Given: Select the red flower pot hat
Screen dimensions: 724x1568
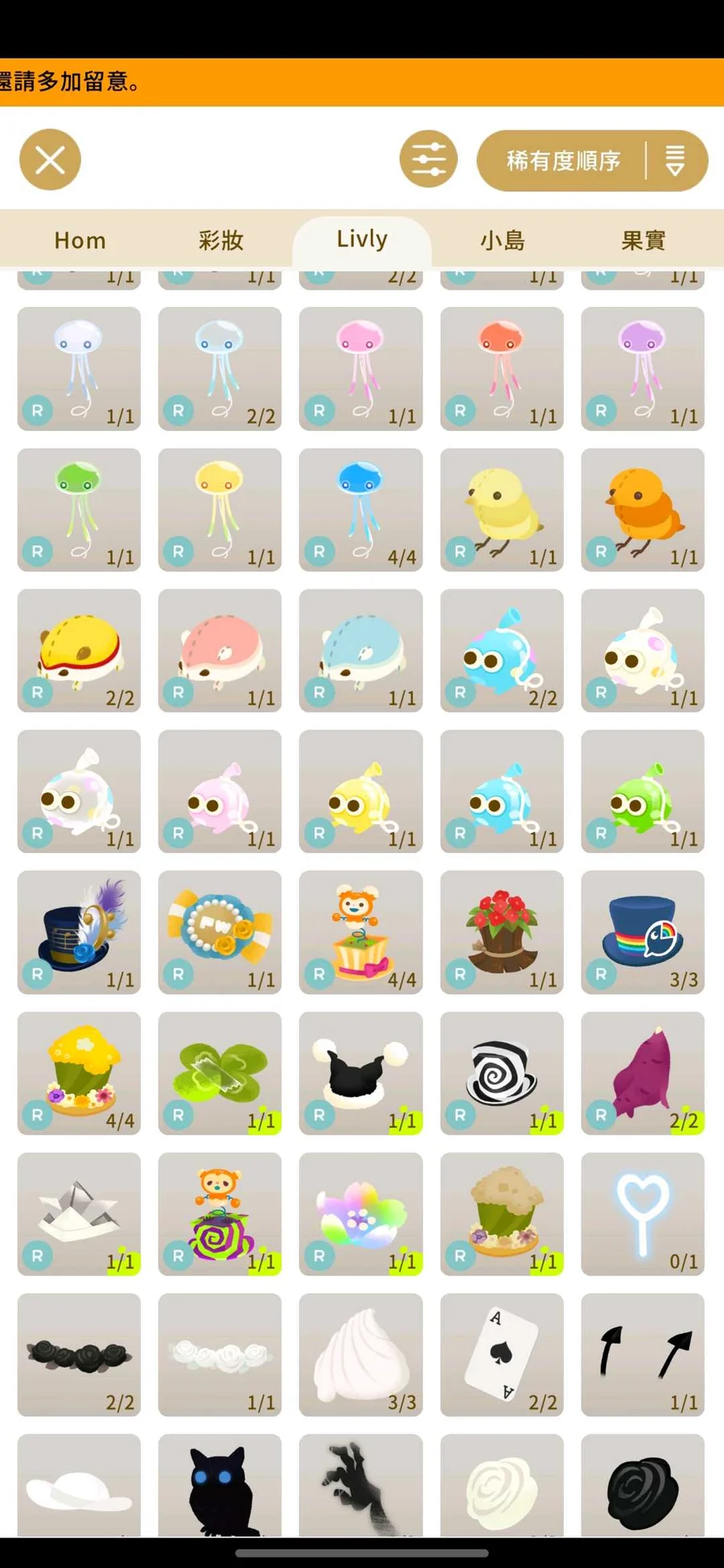Looking at the screenshot, I should click(x=501, y=933).
